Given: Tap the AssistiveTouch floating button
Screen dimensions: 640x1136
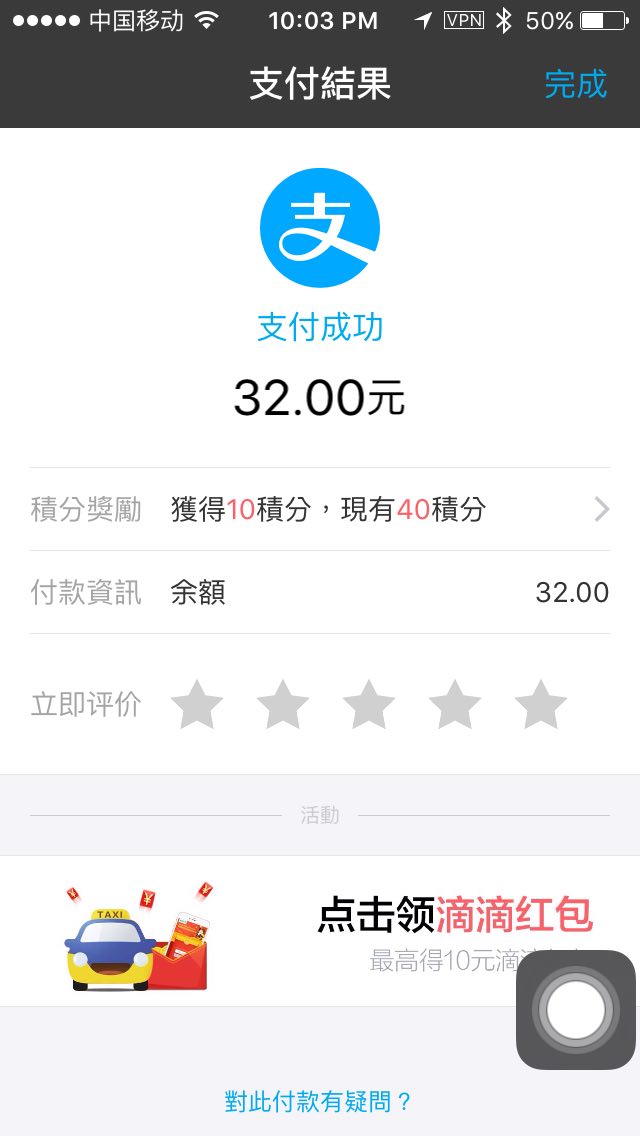Looking at the screenshot, I should [576, 1009].
